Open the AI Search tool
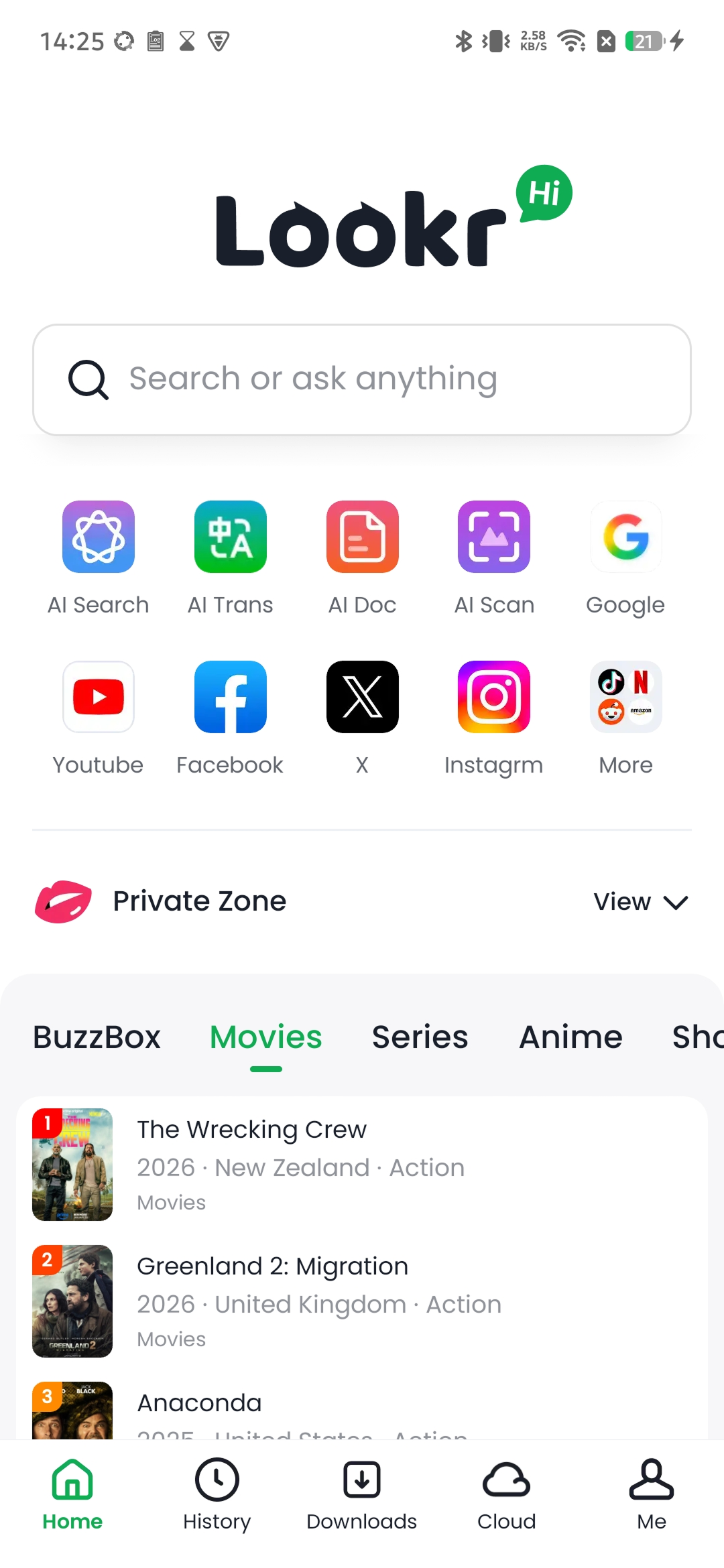The width and height of the screenshot is (724, 1568). [98, 537]
